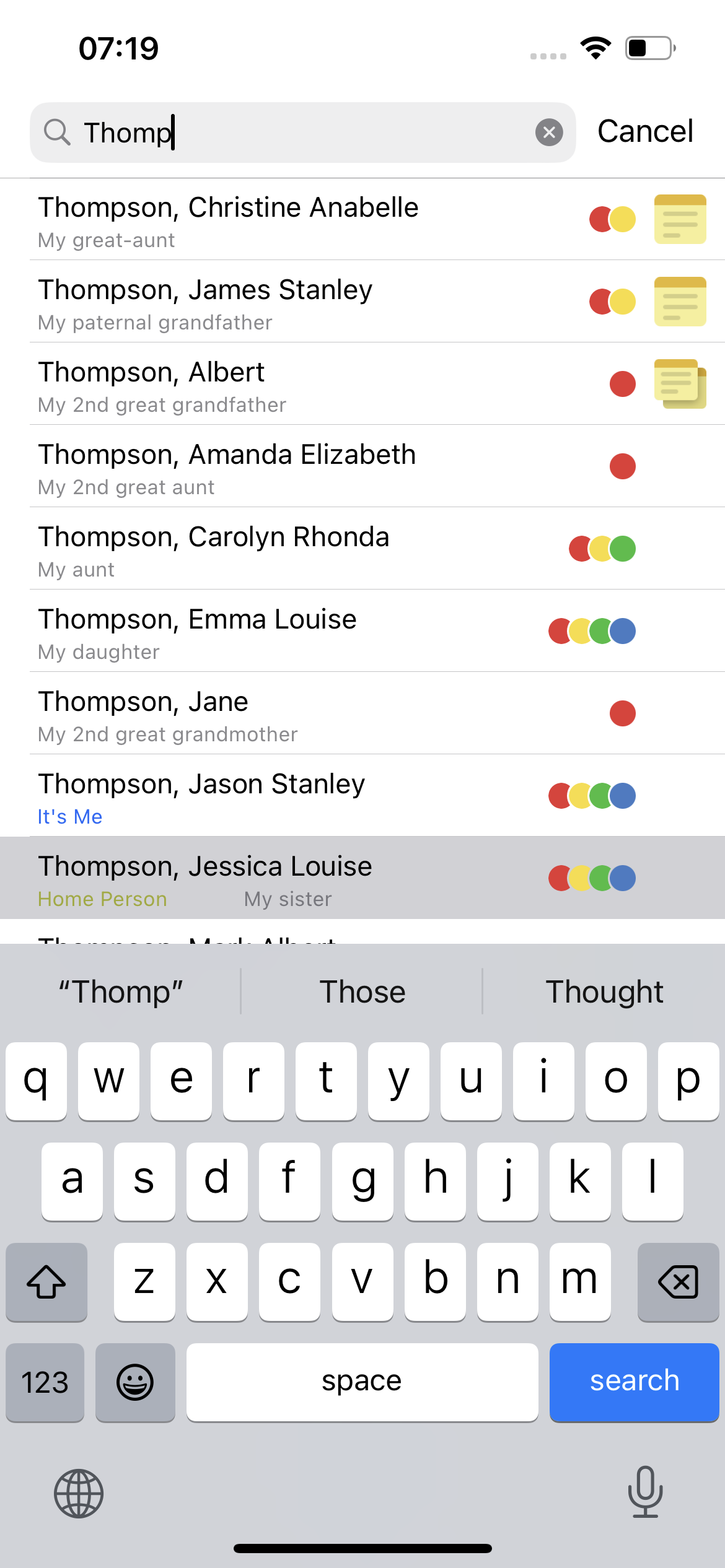Image resolution: width=725 pixels, height=1568 pixels.
Task: Open the note icon for Christine Anabelle
Action: point(680,219)
